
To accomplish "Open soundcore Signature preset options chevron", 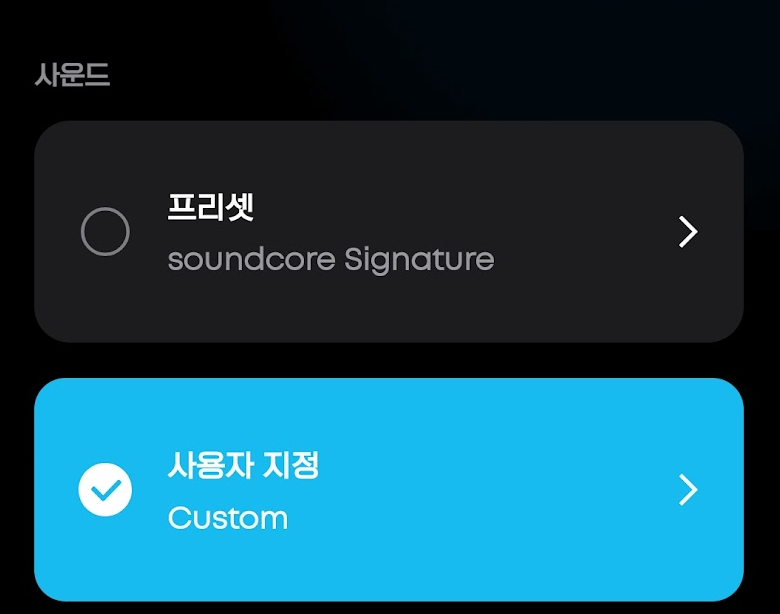I will pyautogui.click(x=687, y=232).
